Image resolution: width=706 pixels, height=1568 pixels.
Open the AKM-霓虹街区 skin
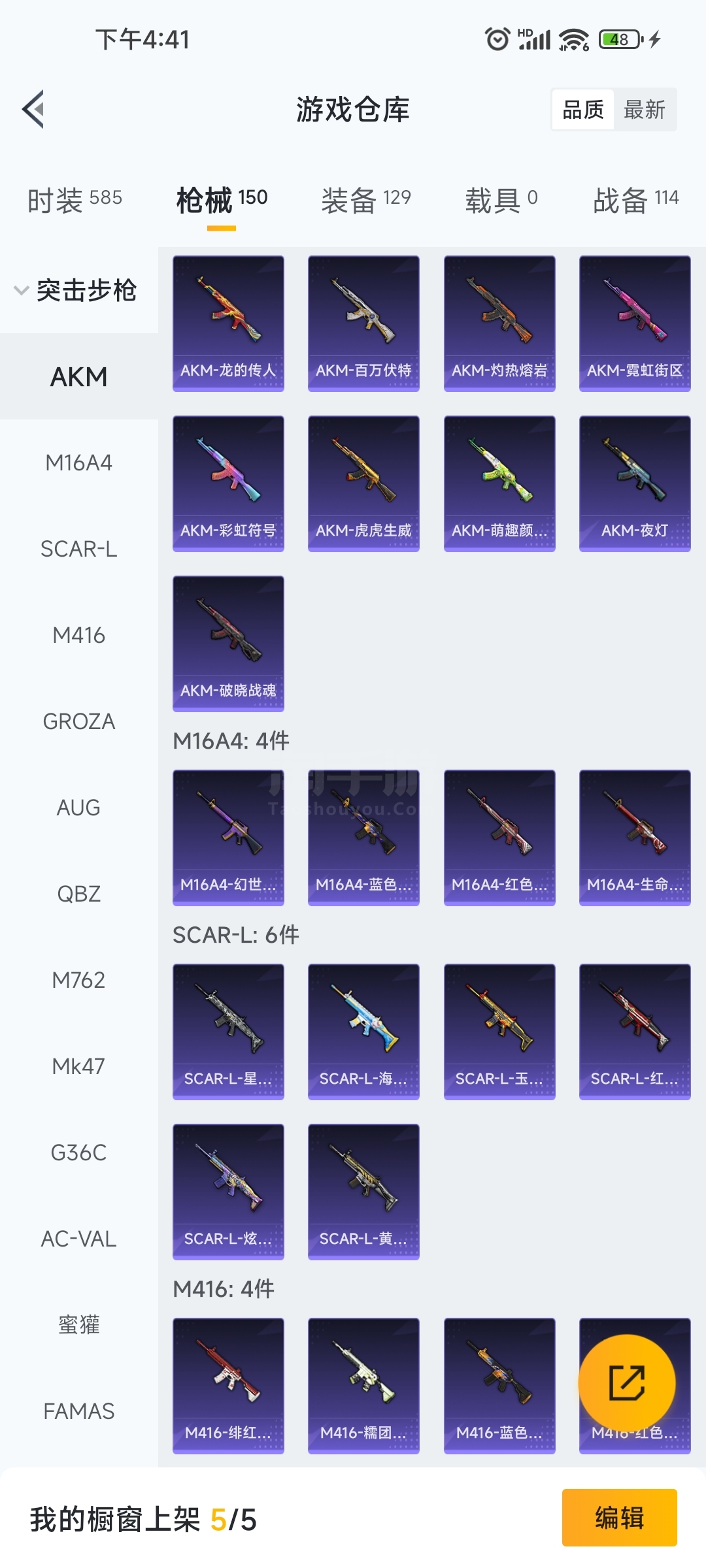click(635, 323)
